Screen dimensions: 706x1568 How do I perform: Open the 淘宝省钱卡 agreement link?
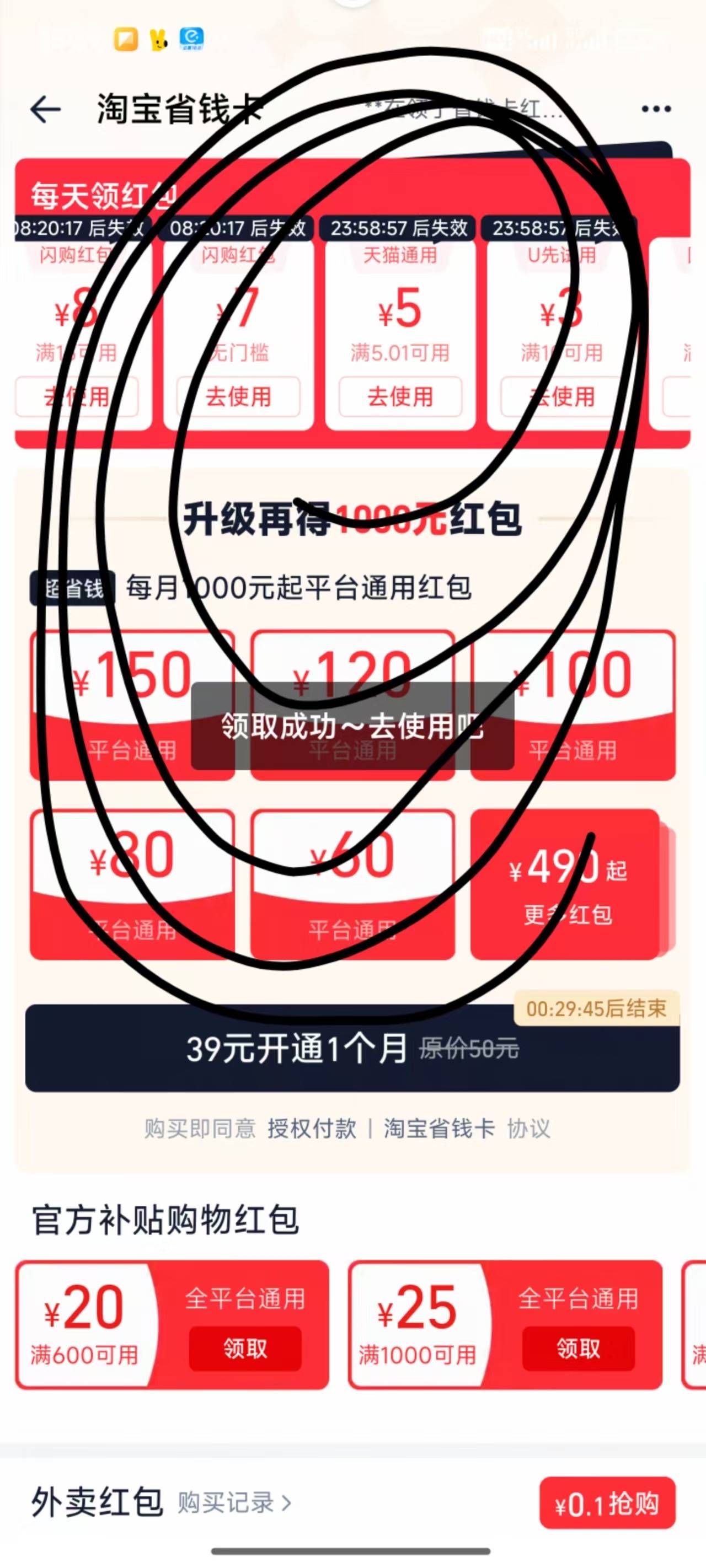pyautogui.click(x=438, y=1129)
